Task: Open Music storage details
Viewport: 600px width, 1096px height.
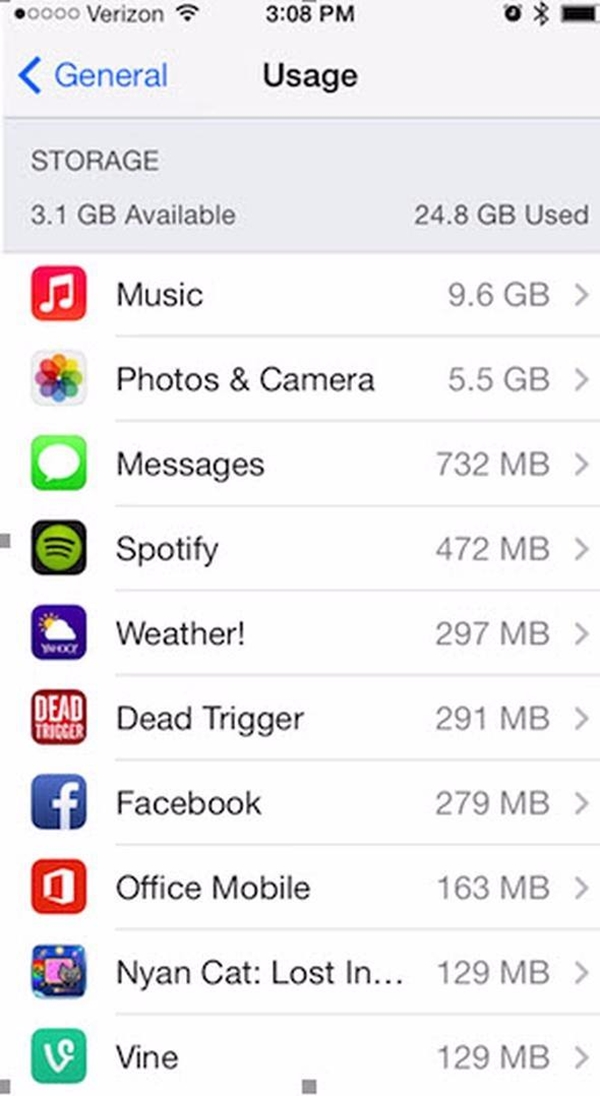Action: point(300,294)
